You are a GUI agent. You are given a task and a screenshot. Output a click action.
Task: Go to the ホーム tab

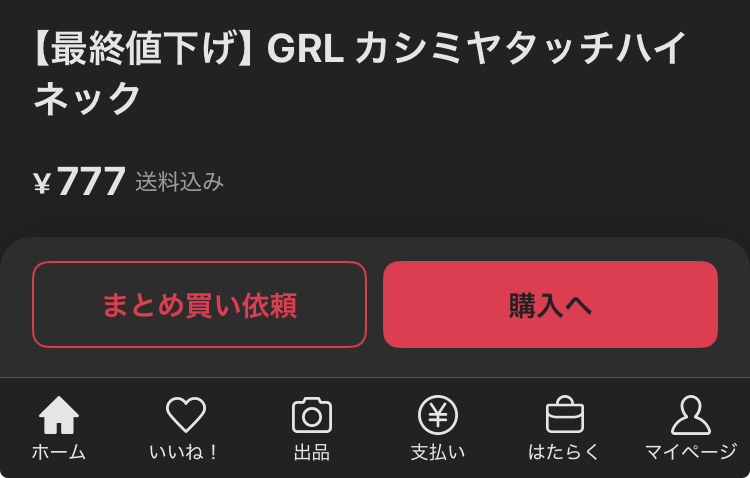pyautogui.click(x=59, y=428)
